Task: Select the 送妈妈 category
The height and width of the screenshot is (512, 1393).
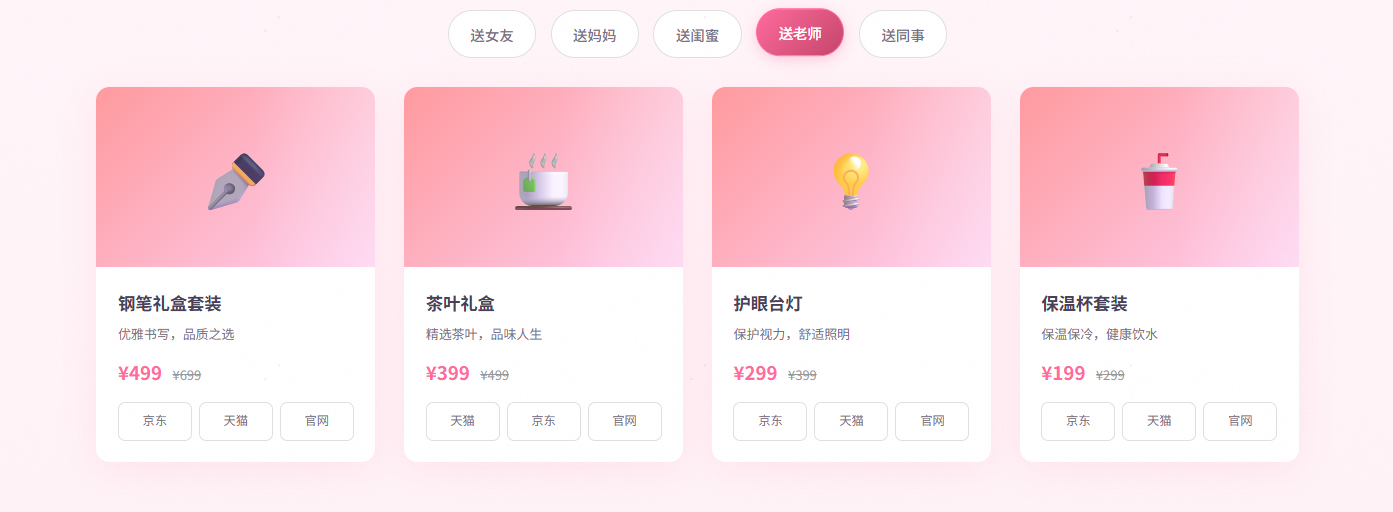Action: pyautogui.click(x=594, y=35)
